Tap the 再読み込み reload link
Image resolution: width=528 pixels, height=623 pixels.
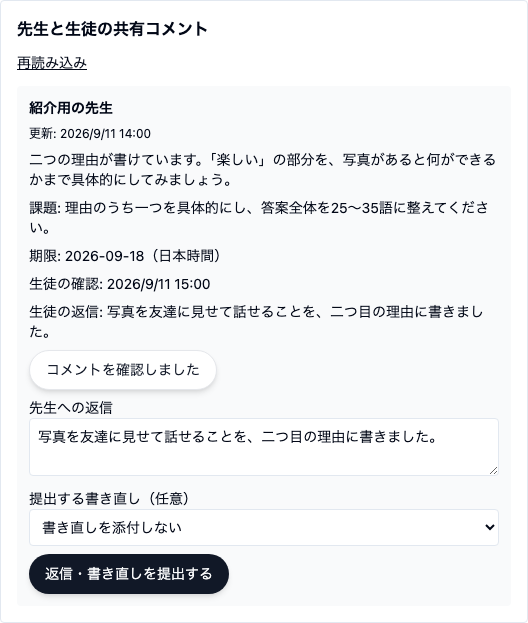click(52, 63)
